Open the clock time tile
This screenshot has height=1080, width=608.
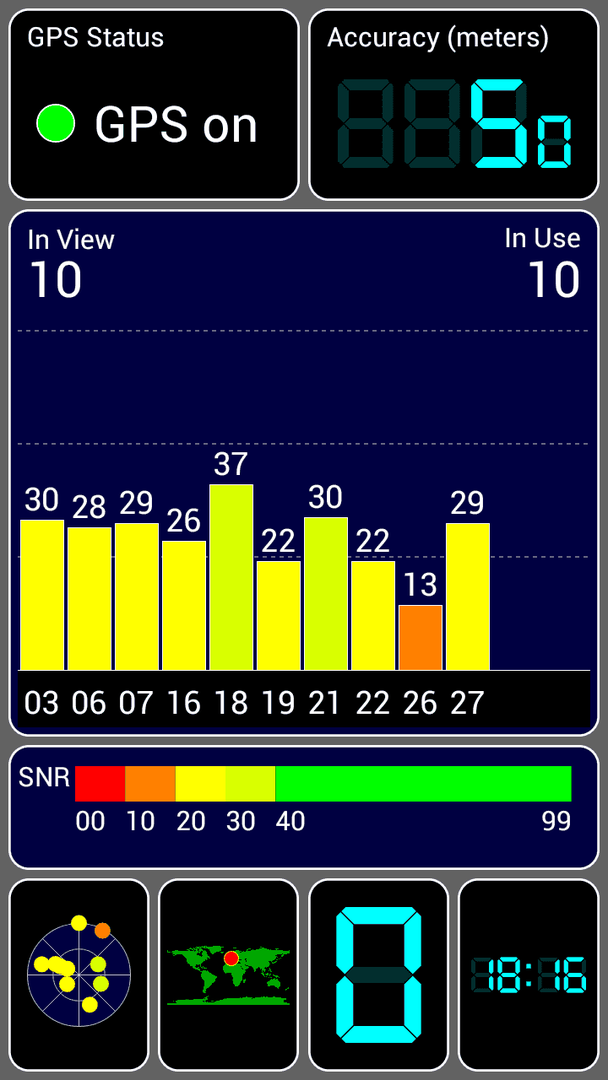pos(529,974)
